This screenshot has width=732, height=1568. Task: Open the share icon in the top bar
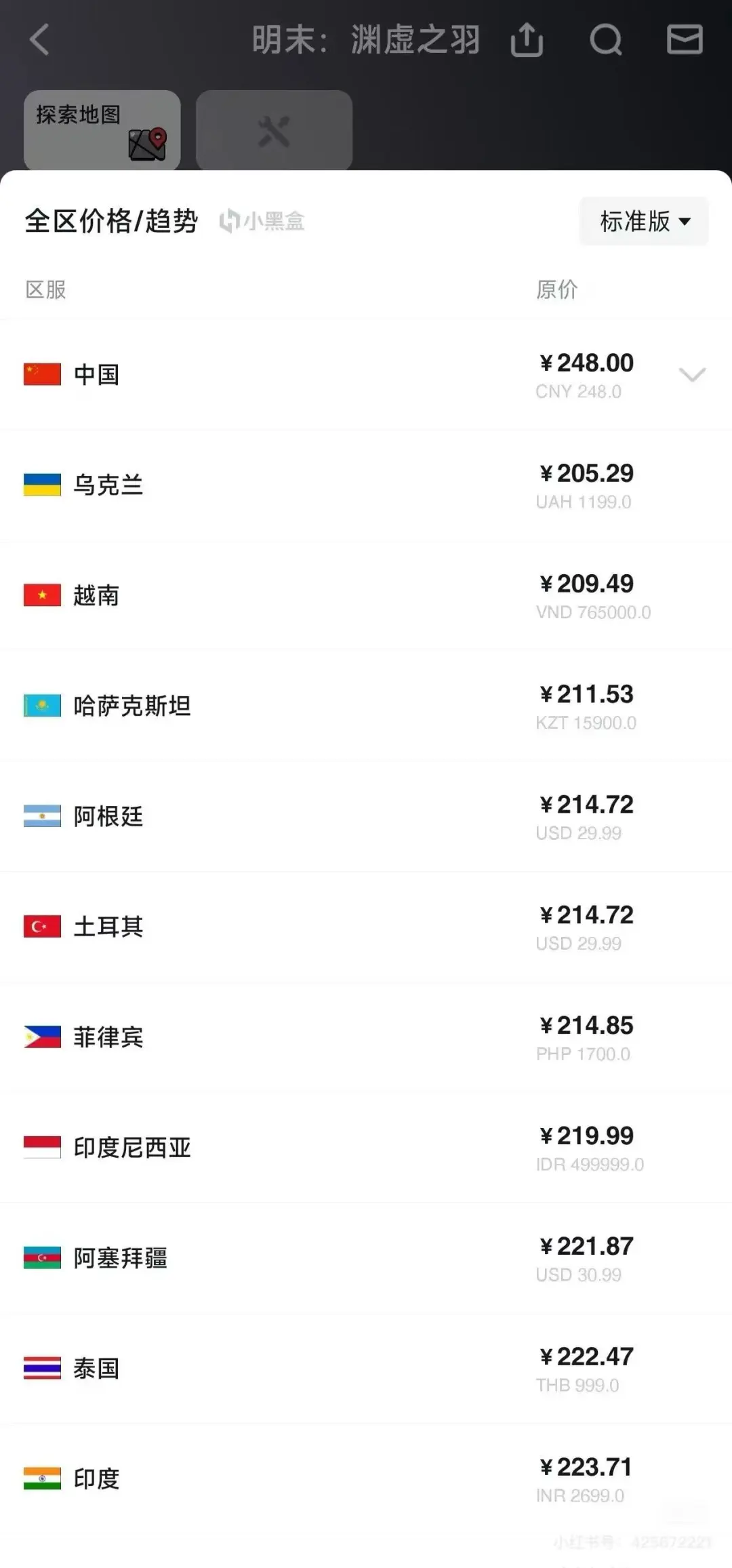coord(527,39)
